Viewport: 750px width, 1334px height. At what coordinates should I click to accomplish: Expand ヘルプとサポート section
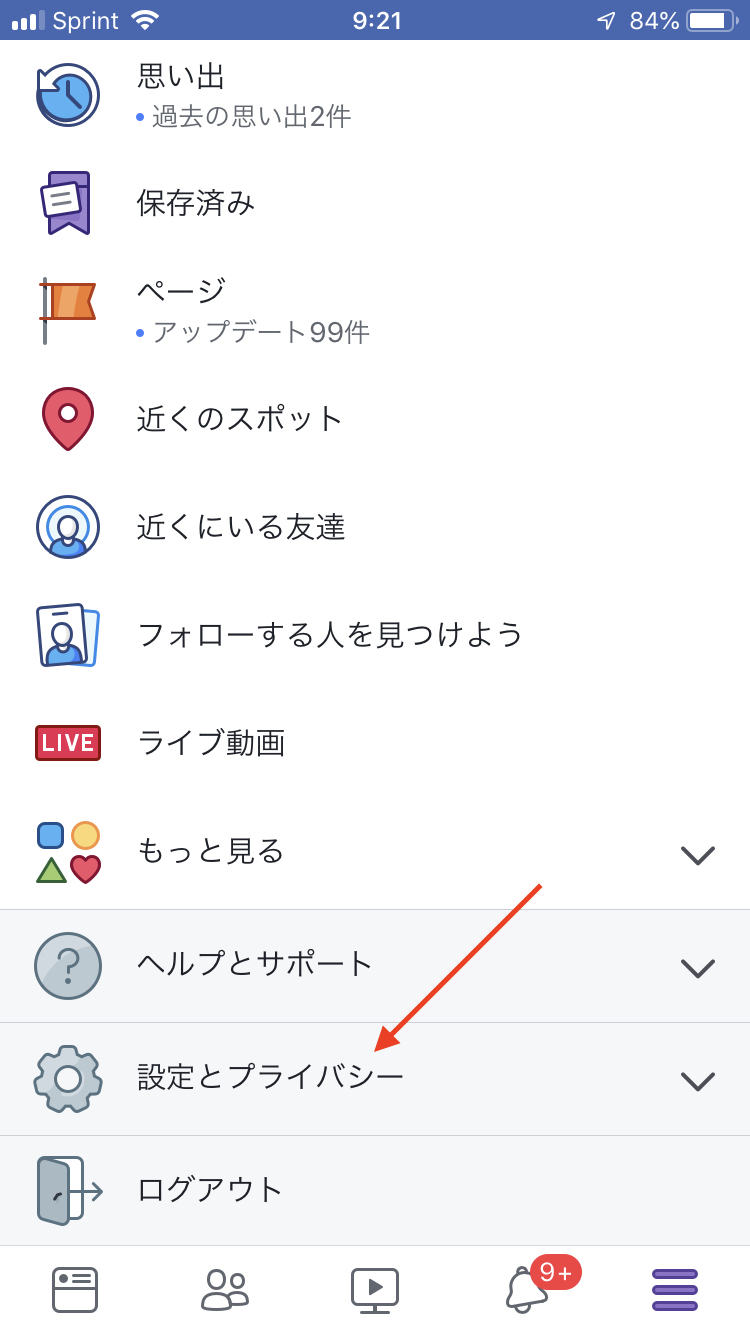(375, 966)
